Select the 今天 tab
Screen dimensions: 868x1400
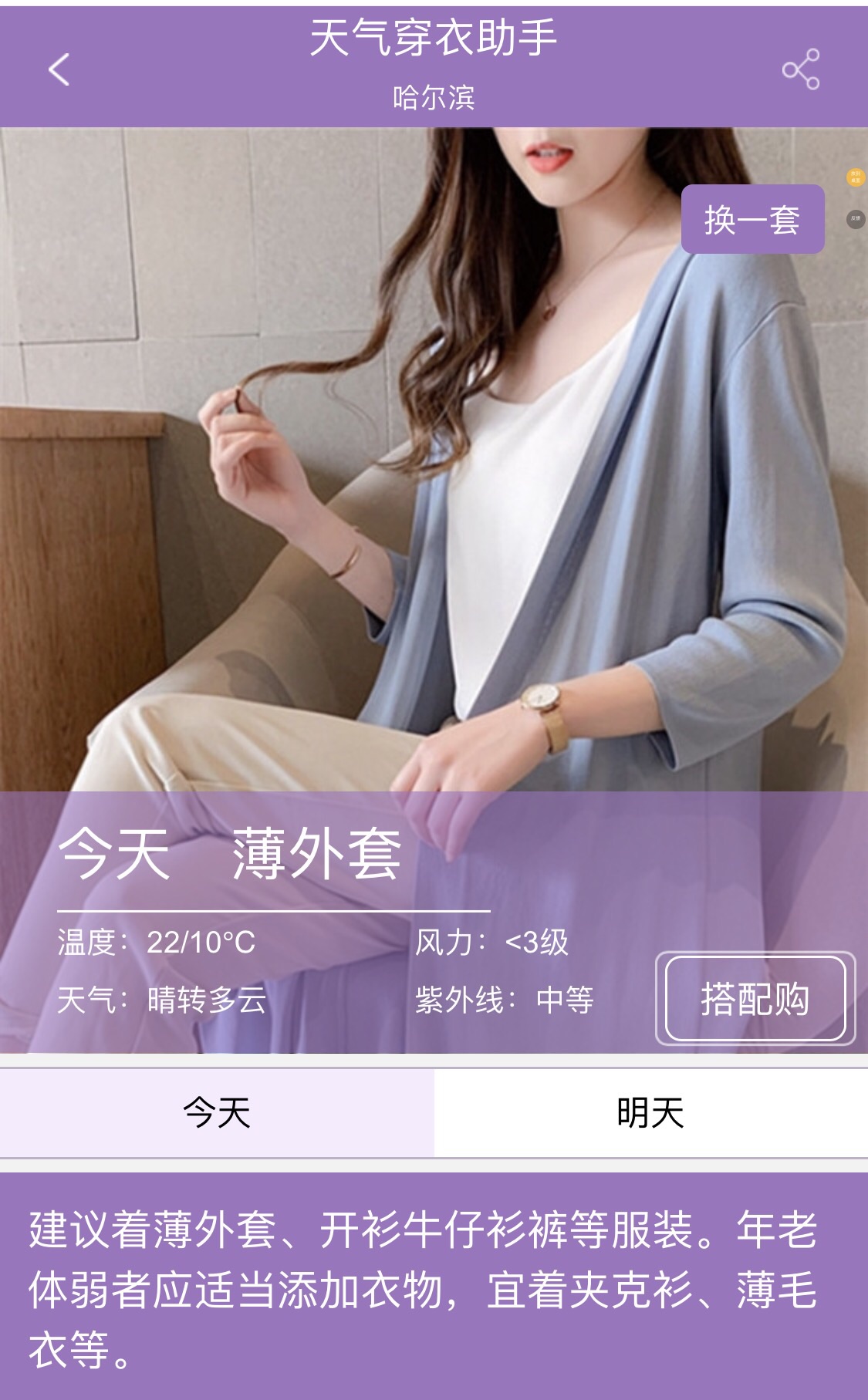pyautogui.click(x=217, y=1113)
